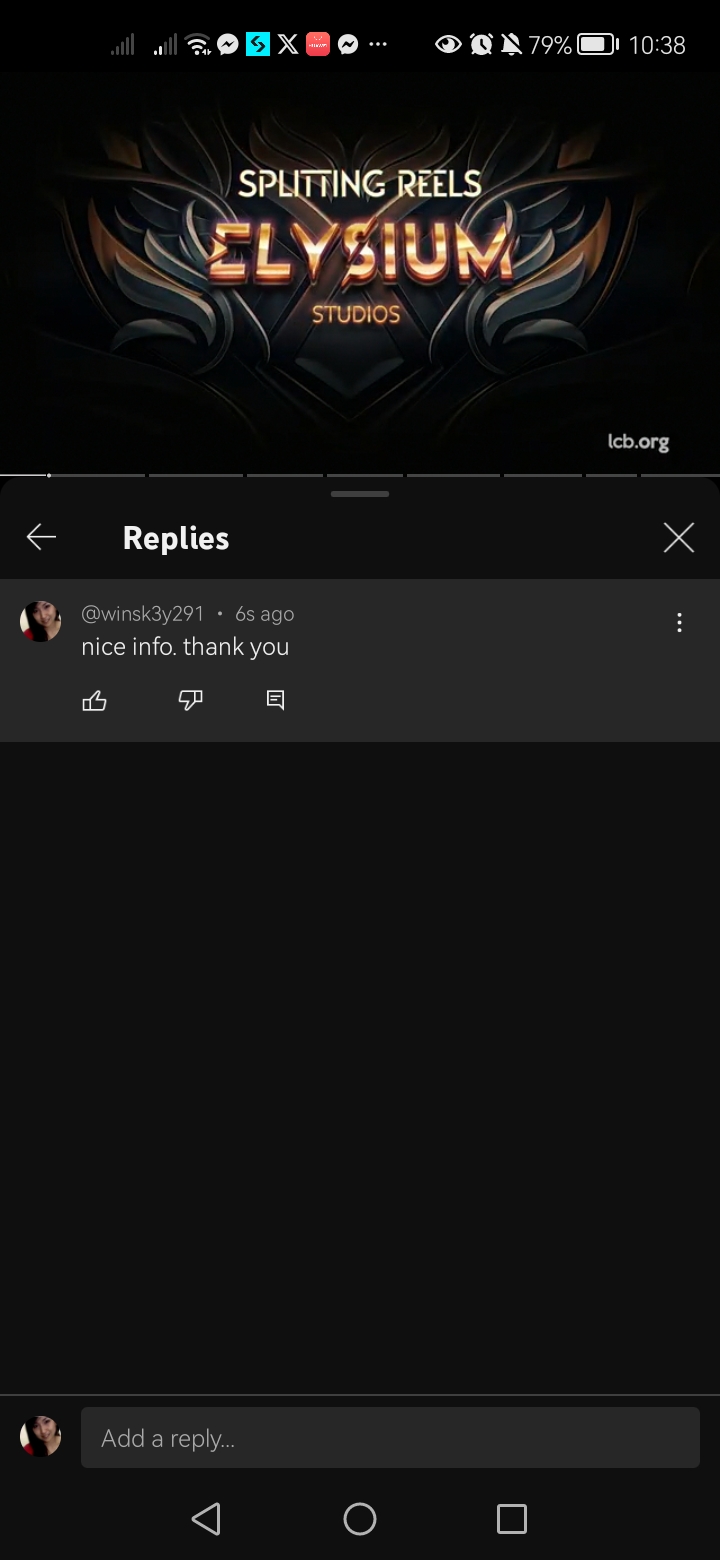Open @winsk3y291's profile avatar
Image resolution: width=720 pixels, height=1560 pixels.
41,622
